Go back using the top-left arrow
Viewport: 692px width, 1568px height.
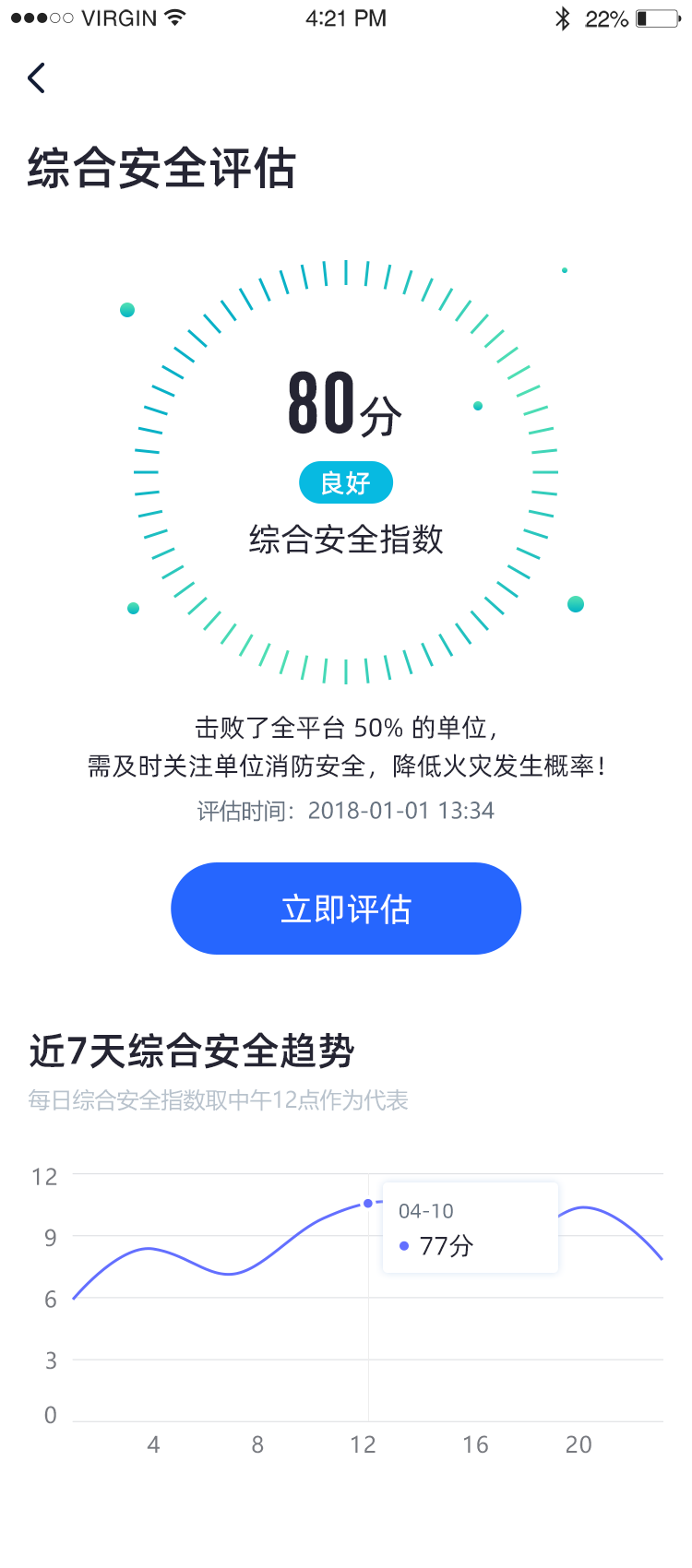coord(37,78)
